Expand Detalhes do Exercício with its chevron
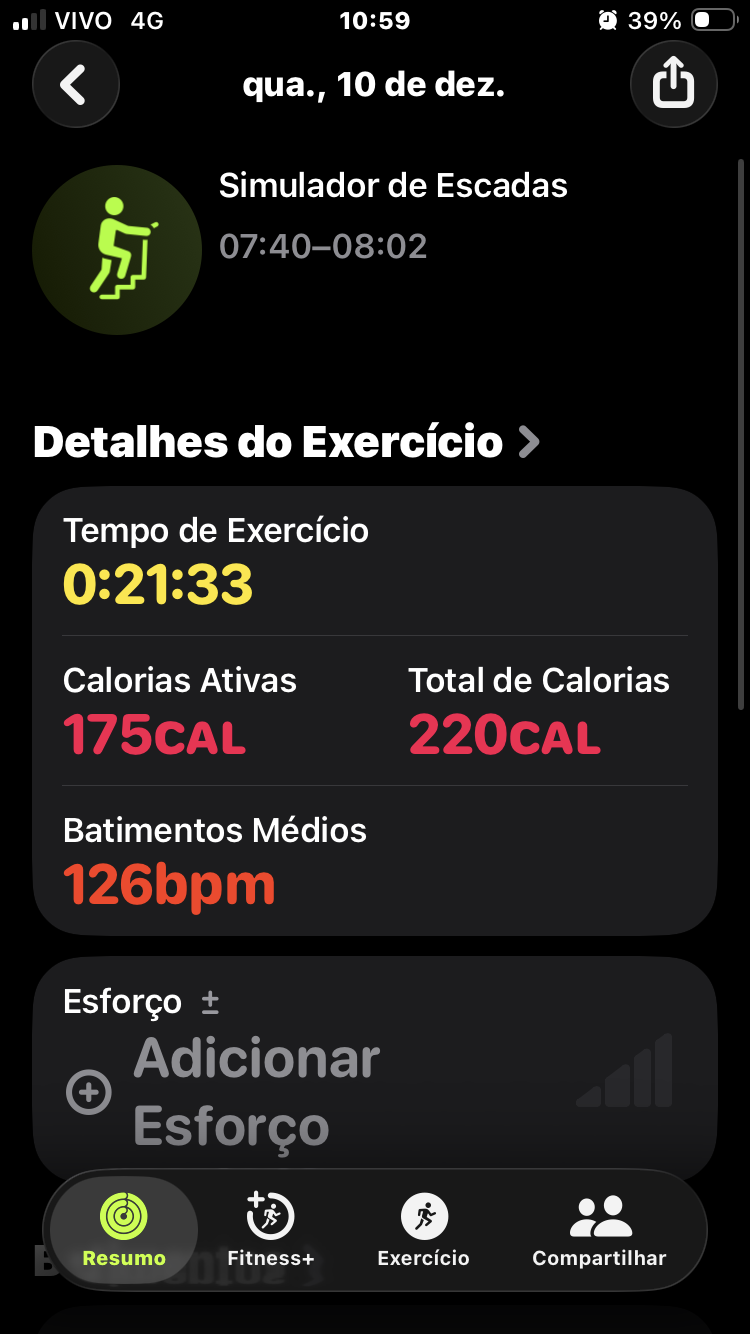Viewport: 750px width, 1334px height. (x=530, y=442)
